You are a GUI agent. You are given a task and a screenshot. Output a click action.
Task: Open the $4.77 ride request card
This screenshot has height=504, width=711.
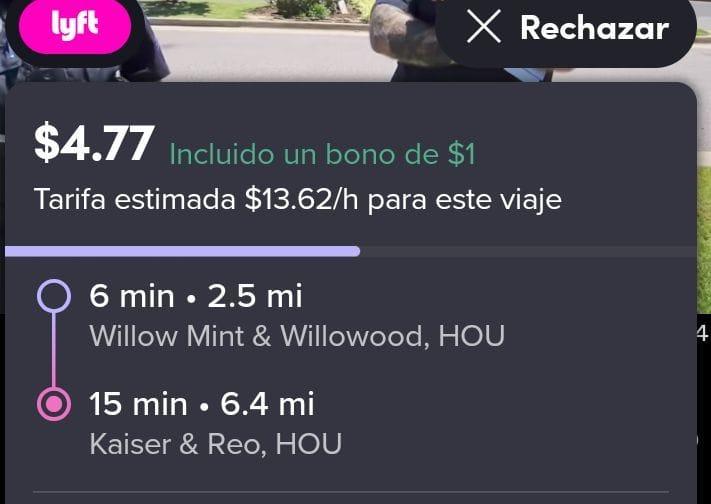[350, 290]
